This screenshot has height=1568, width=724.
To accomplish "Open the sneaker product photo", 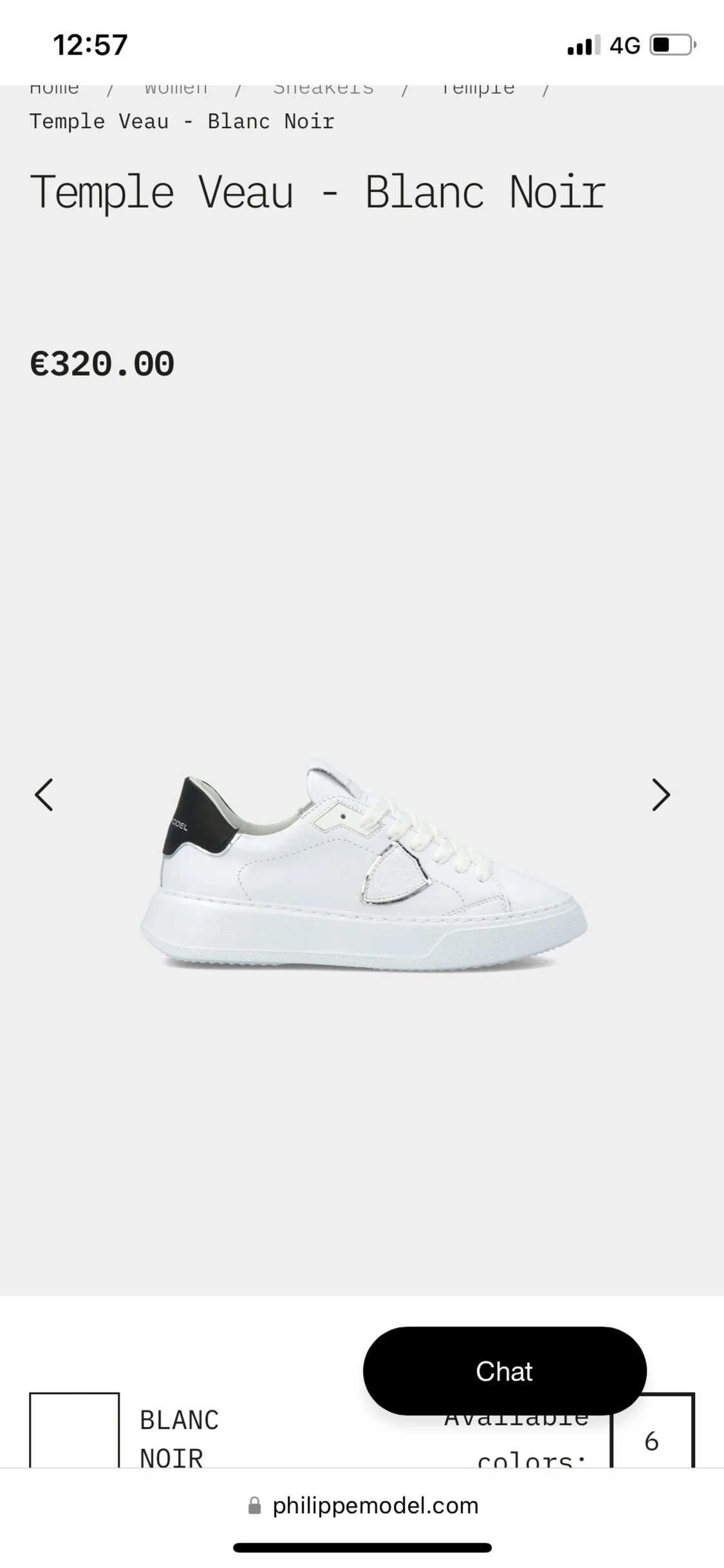I will [363, 866].
